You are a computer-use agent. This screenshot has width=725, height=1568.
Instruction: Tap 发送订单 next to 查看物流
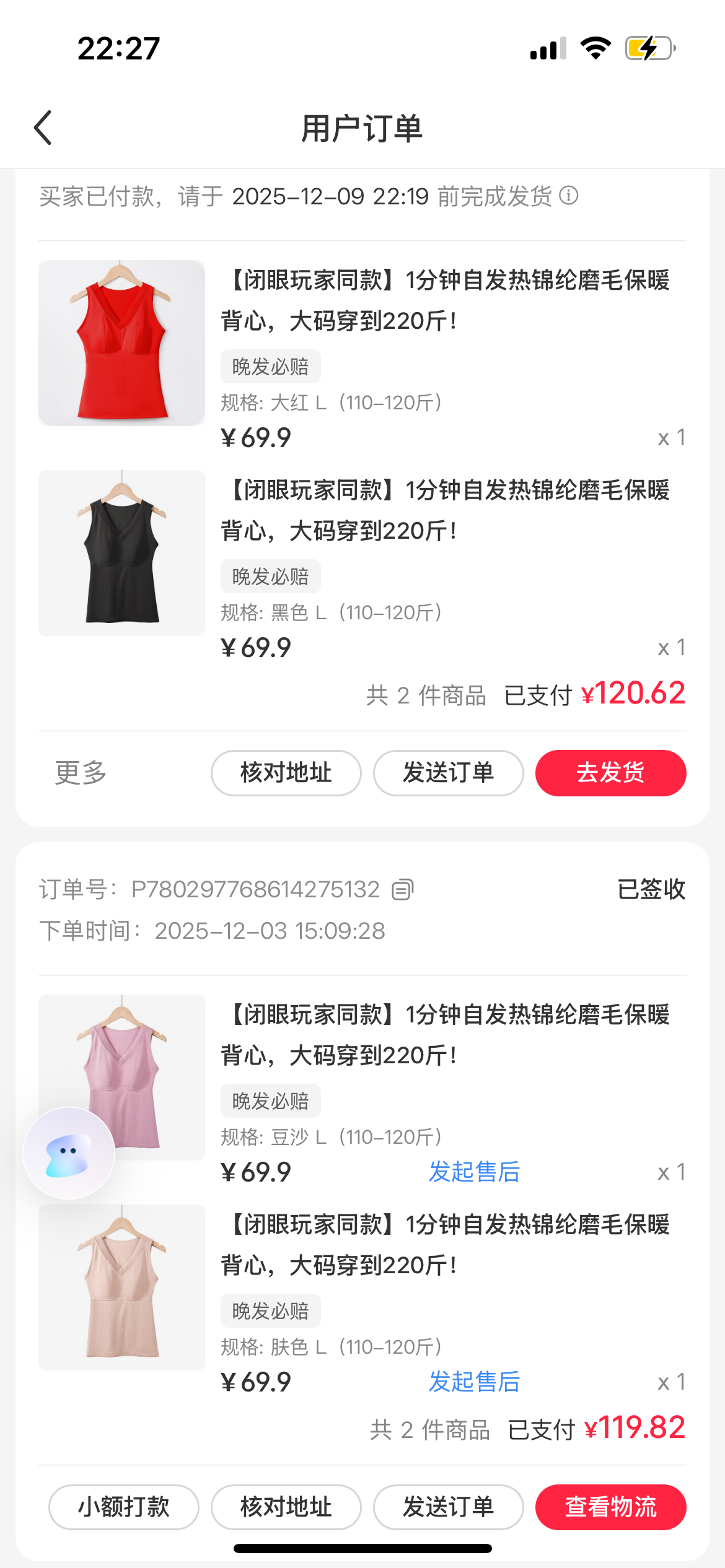[x=448, y=1507]
